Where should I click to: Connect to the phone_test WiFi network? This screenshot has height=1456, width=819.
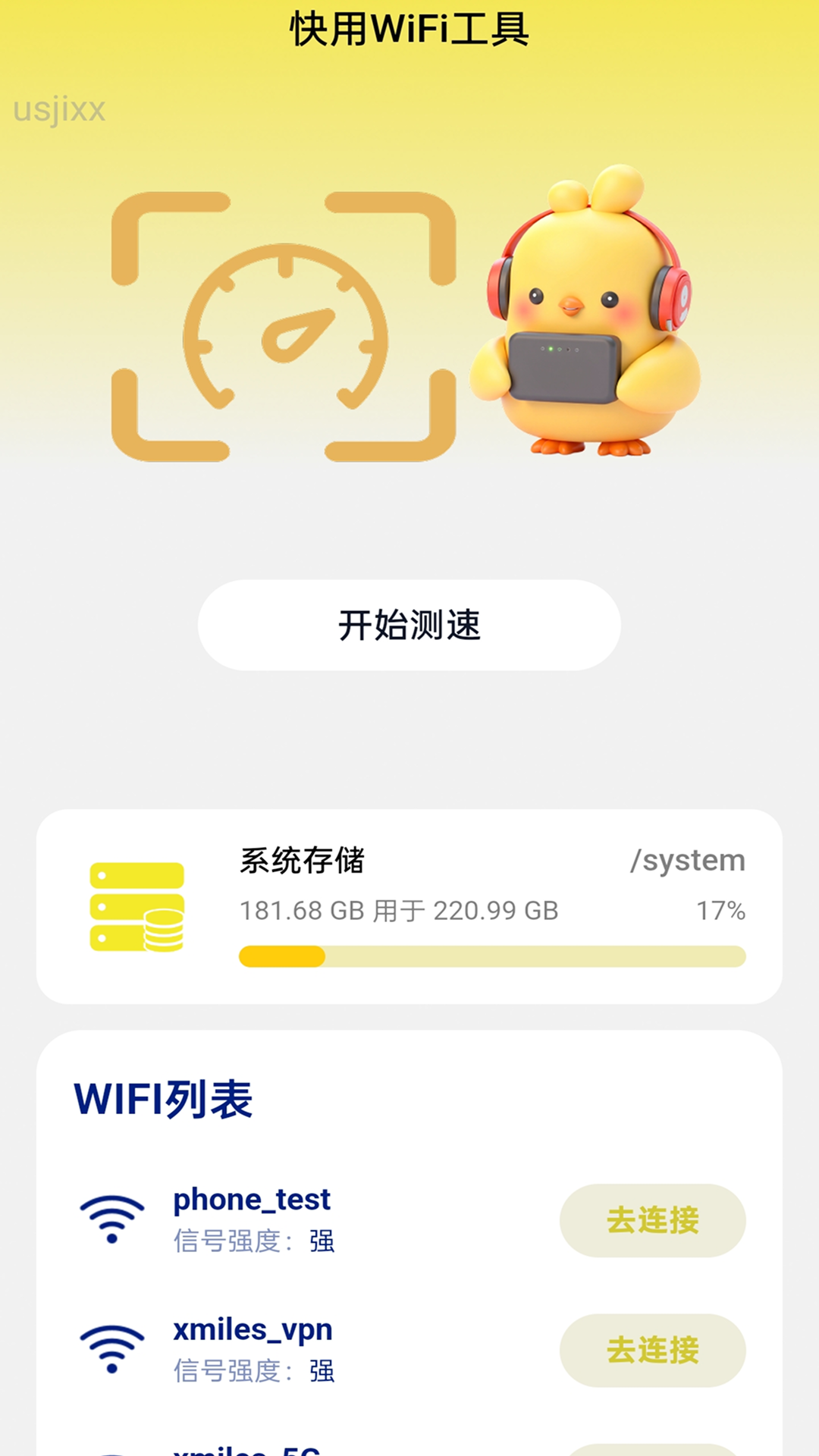652,1220
